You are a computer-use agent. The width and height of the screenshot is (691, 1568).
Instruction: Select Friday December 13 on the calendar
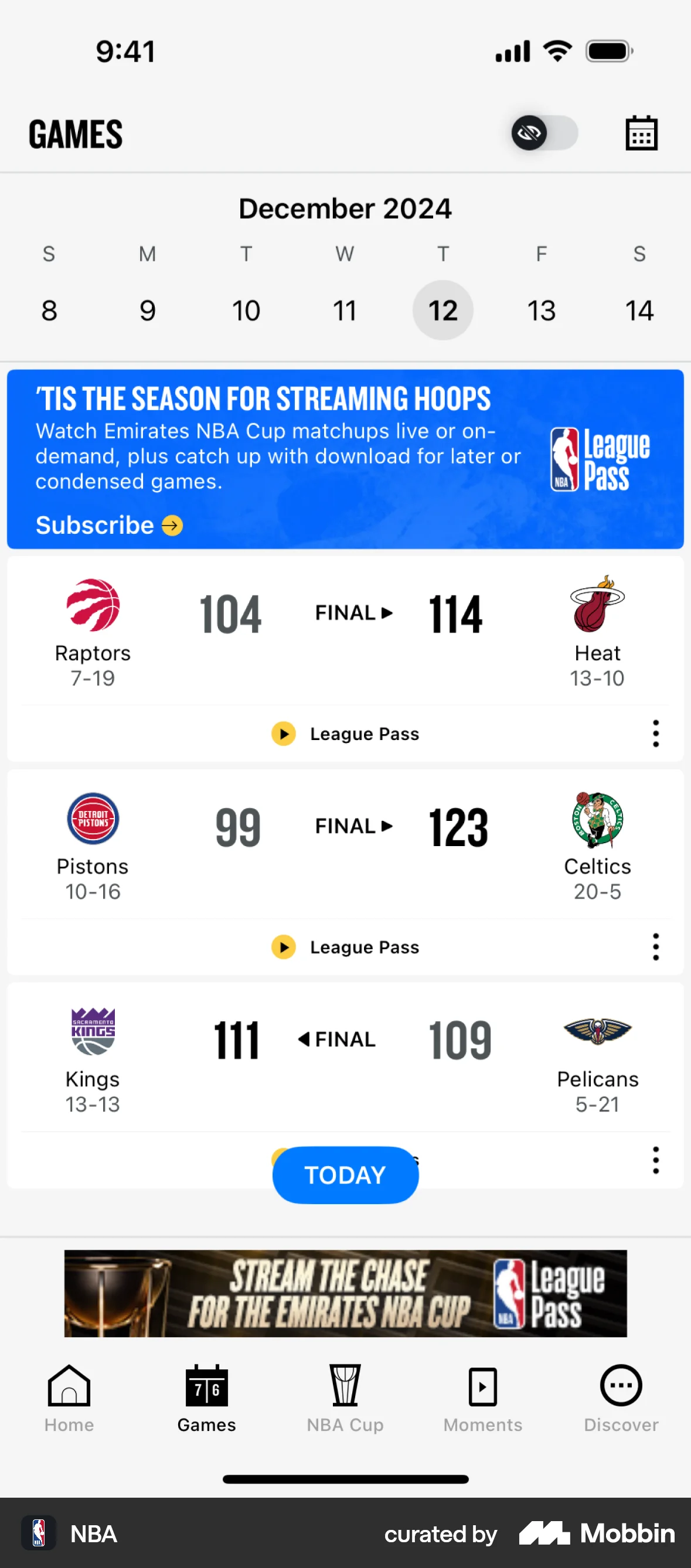[541, 310]
